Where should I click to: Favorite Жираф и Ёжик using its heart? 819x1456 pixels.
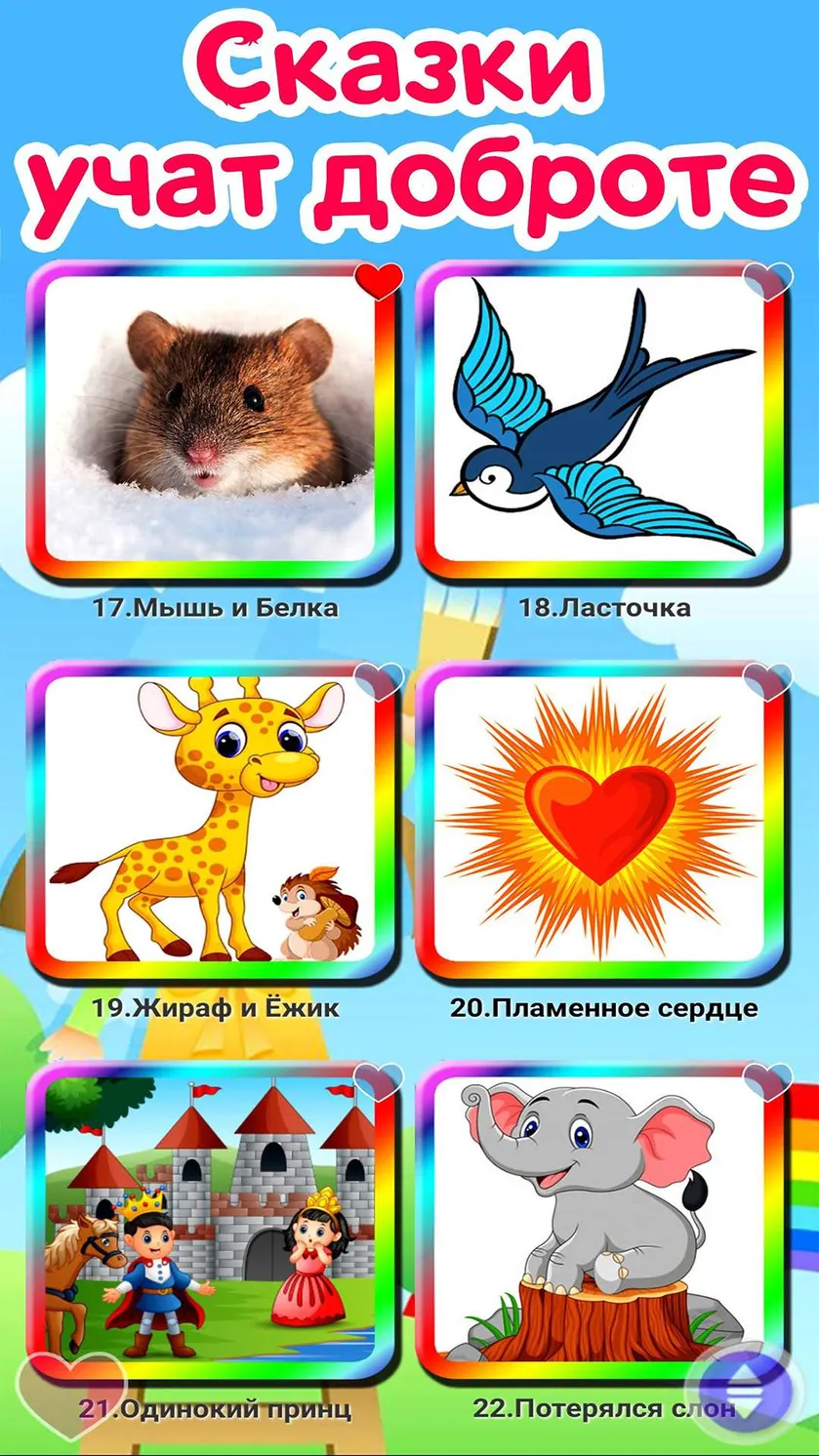point(379,680)
